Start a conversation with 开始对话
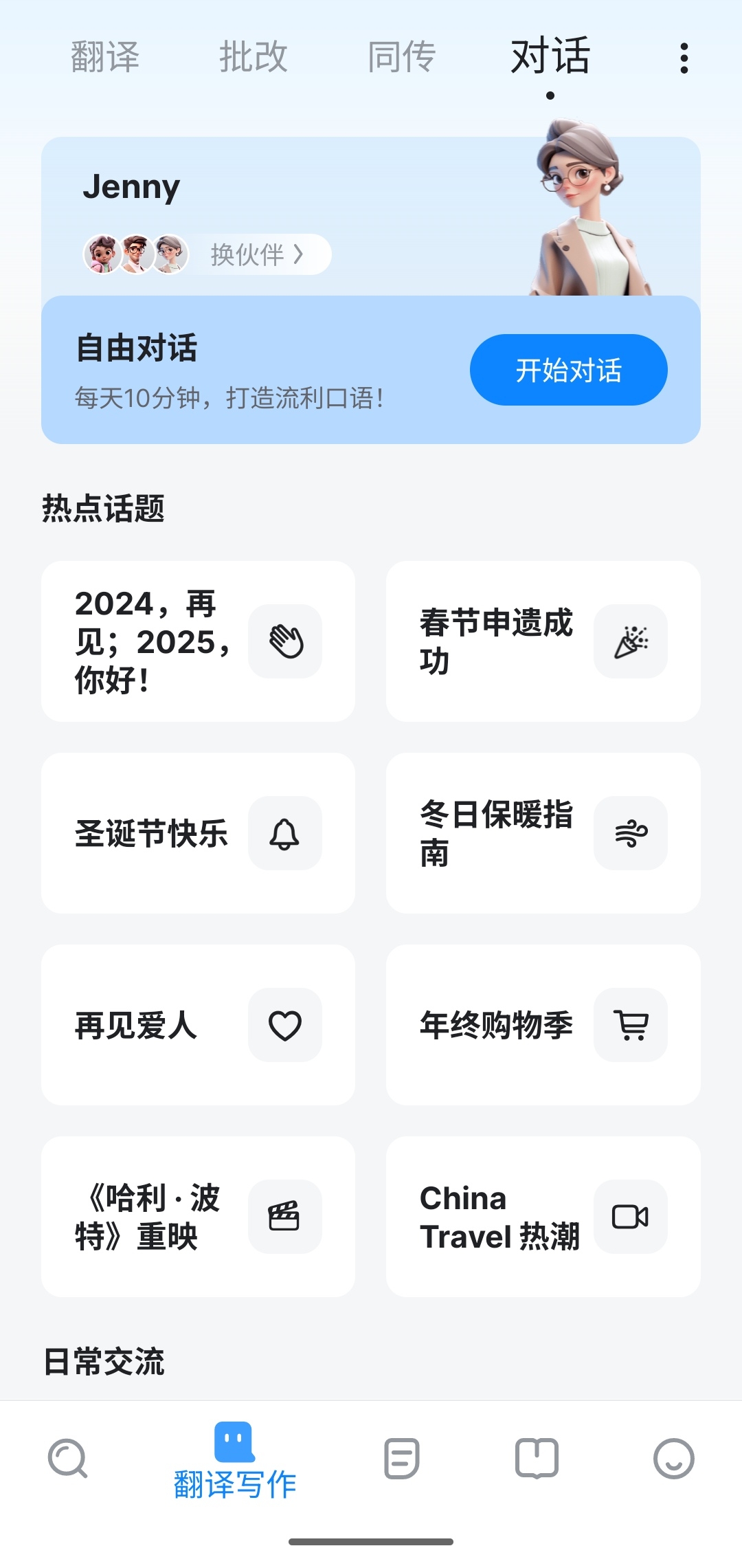Viewport: 742px width, 1568px height. click(568, 370)
